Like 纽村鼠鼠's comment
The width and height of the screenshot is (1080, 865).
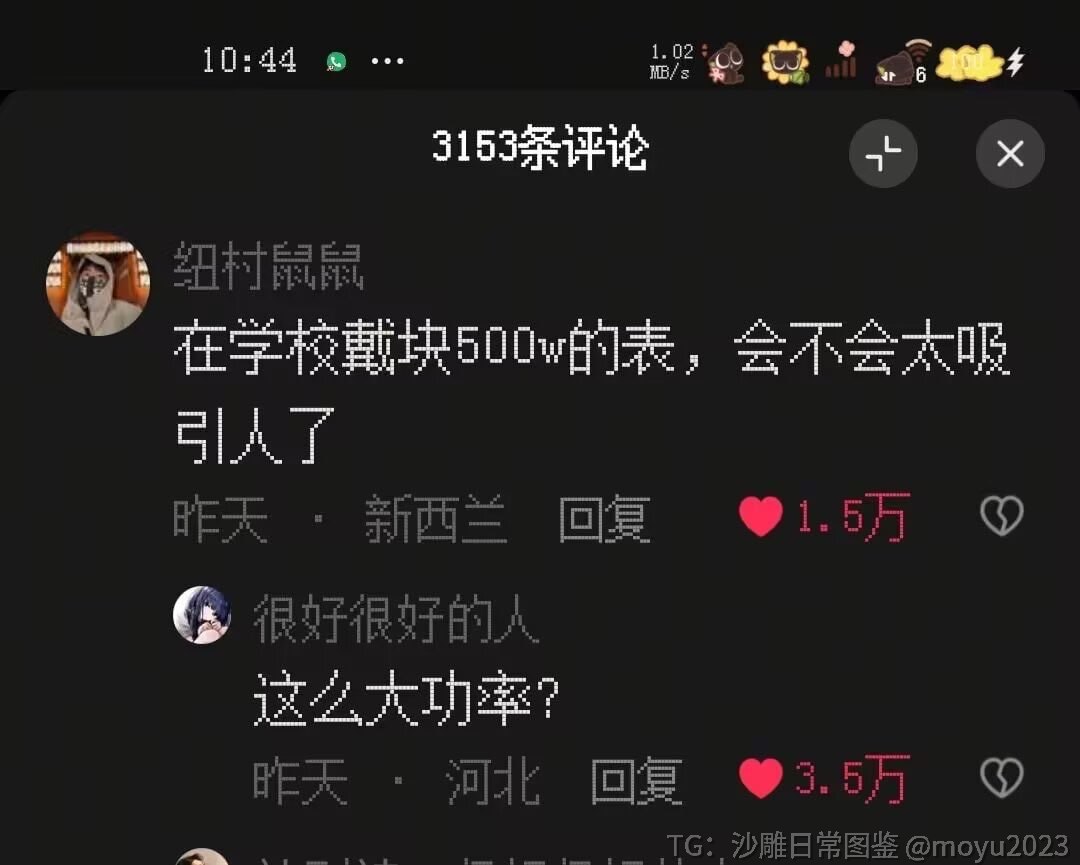pos(761,517)
